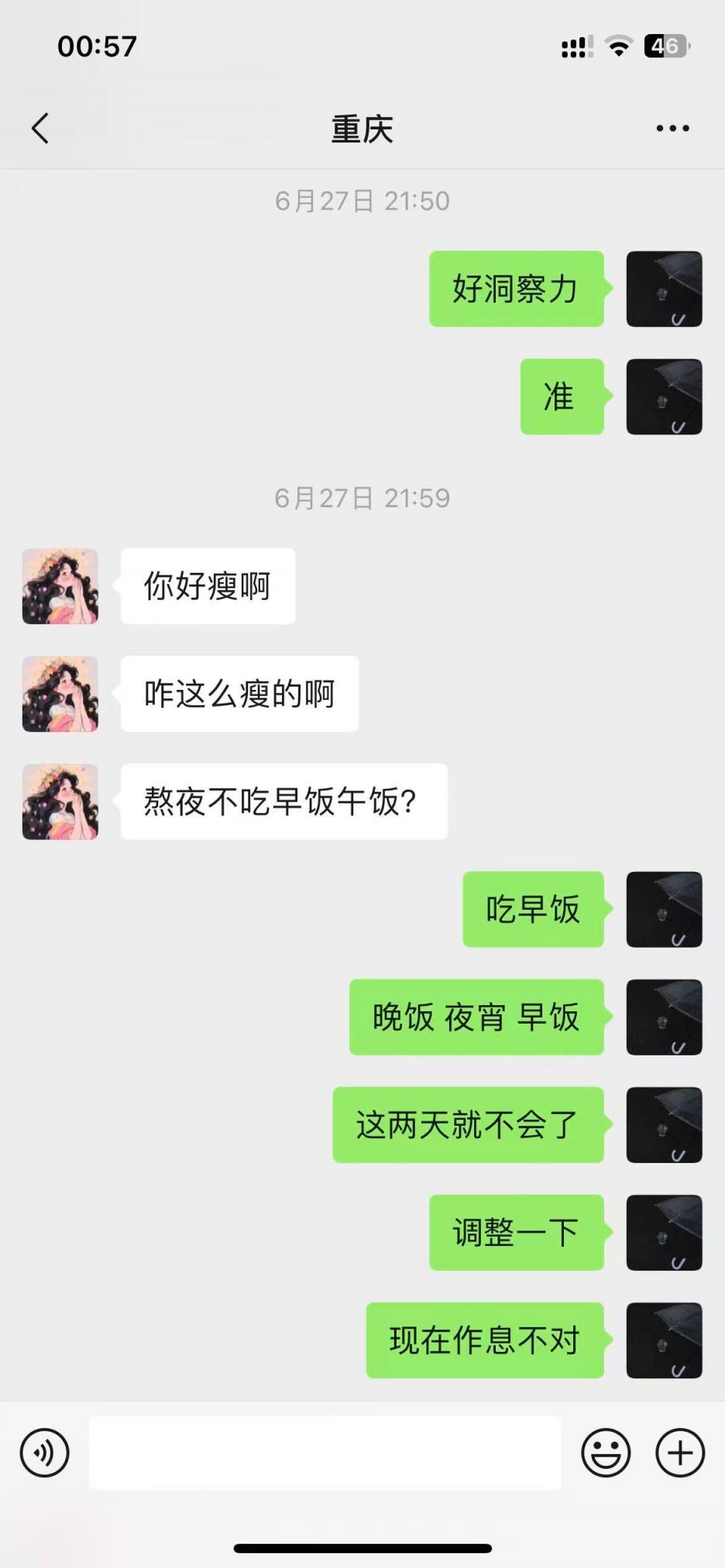
Task: Open the three-dot chat info menu
Action: tap(672, 129)
